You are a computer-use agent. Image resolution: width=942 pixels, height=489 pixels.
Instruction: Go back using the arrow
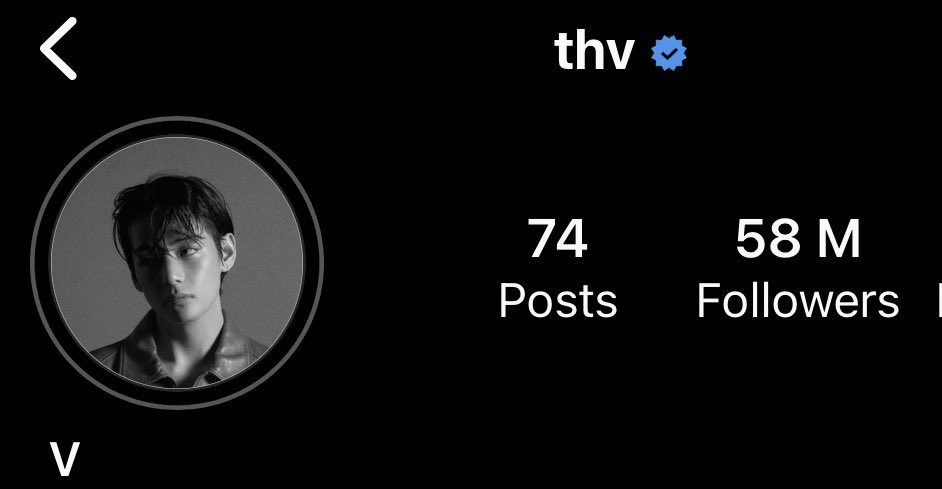point(59,51)
